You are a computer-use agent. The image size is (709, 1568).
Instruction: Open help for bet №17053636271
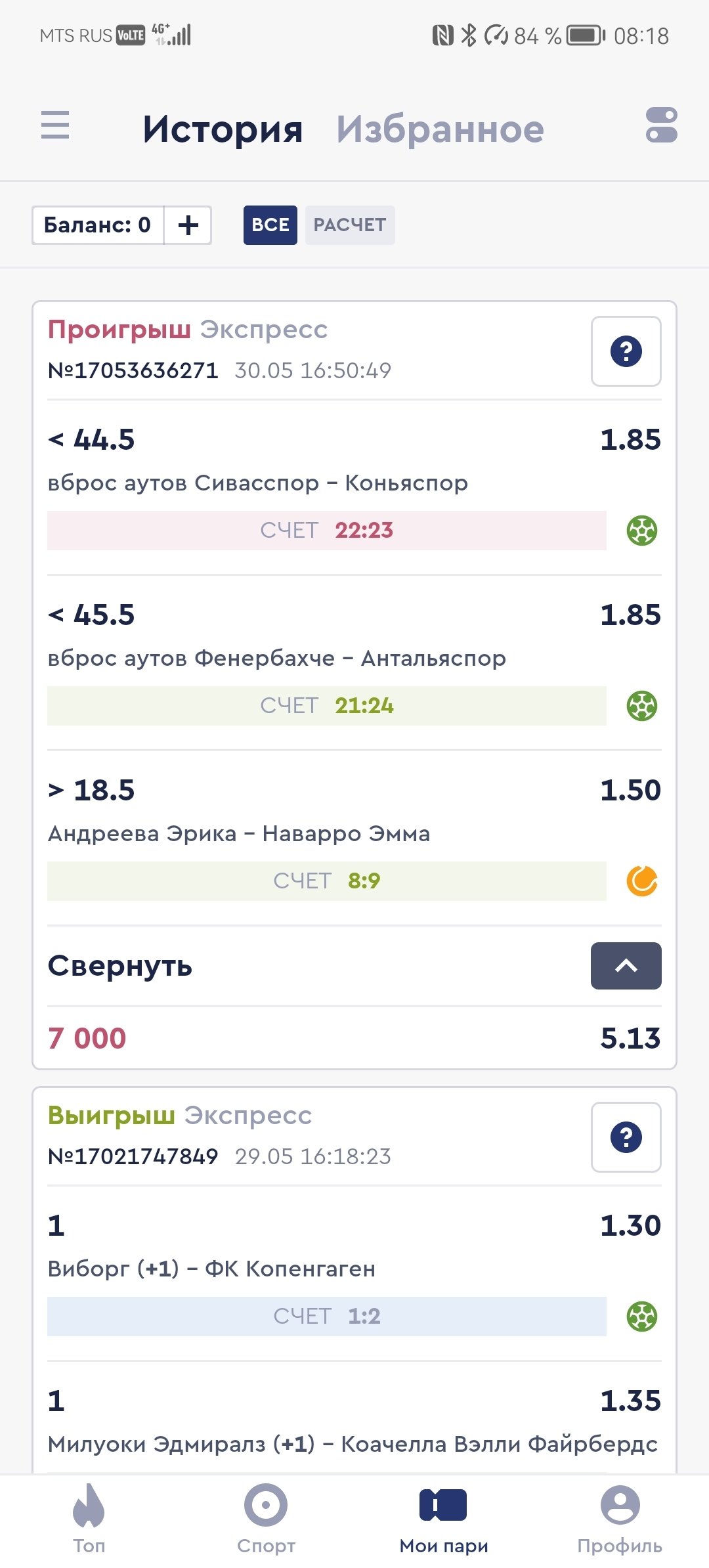(626, 351)
